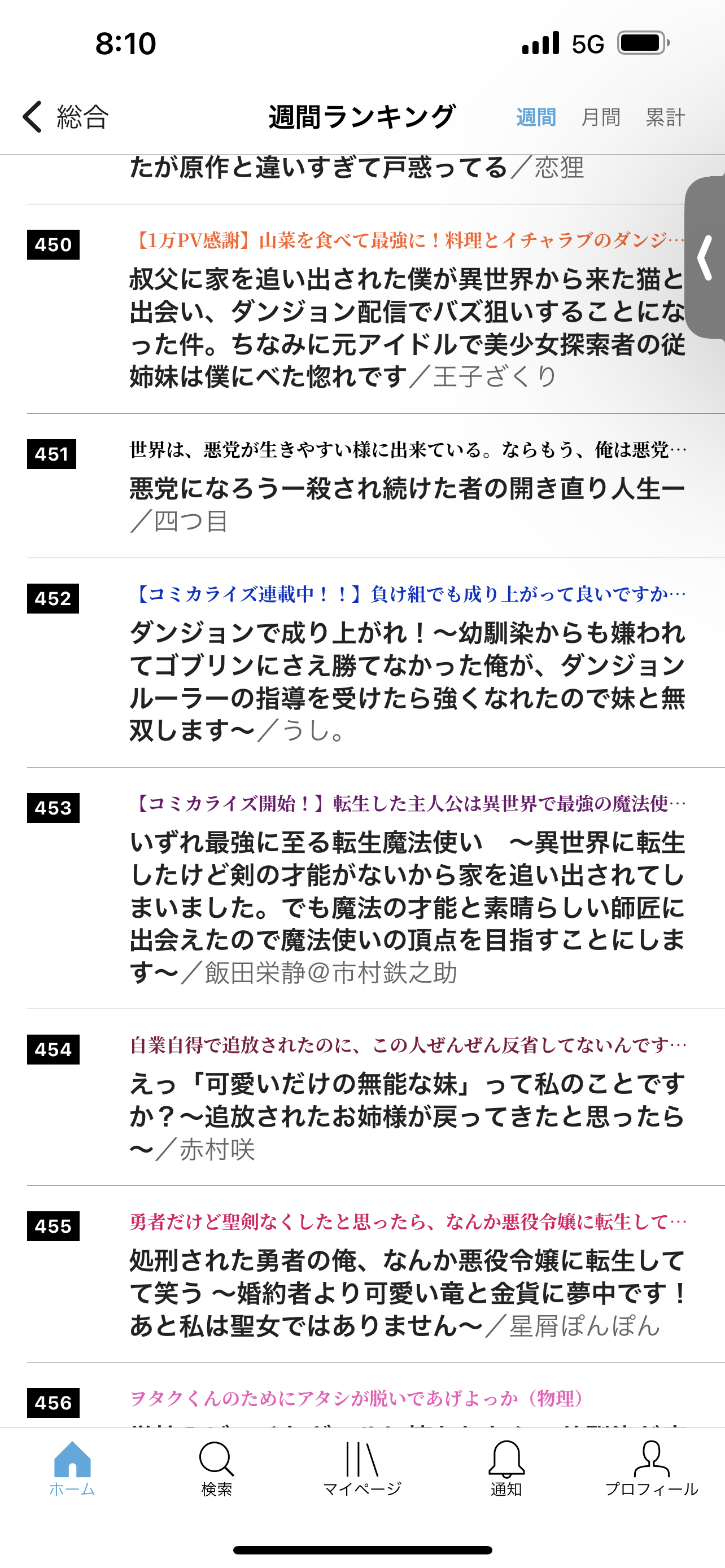Open the 検索 tab
This screenshot has height=1568, width=725.
(x=217, y=1468)
